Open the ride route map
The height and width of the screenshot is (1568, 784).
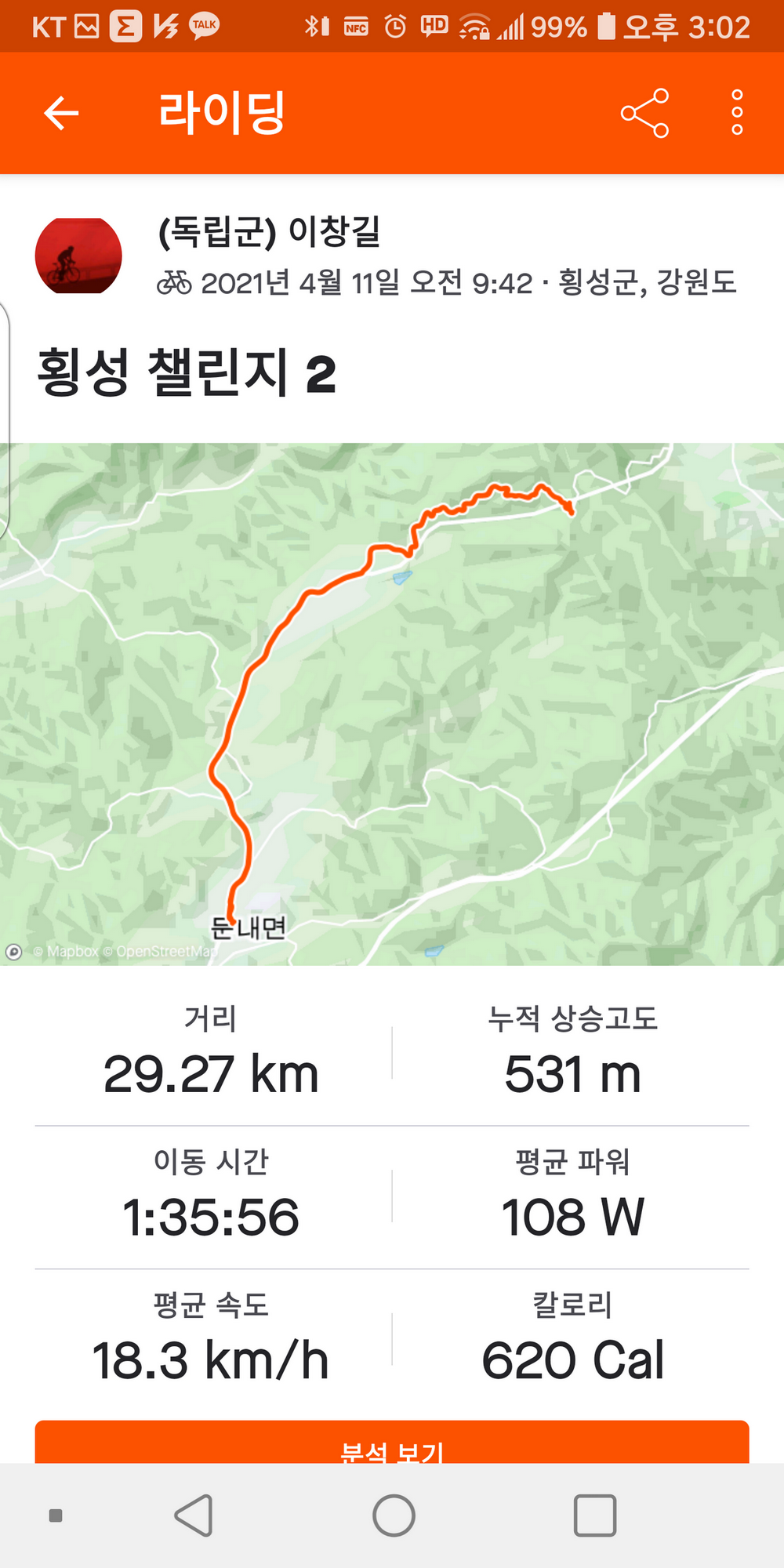(x=392, y=704)
